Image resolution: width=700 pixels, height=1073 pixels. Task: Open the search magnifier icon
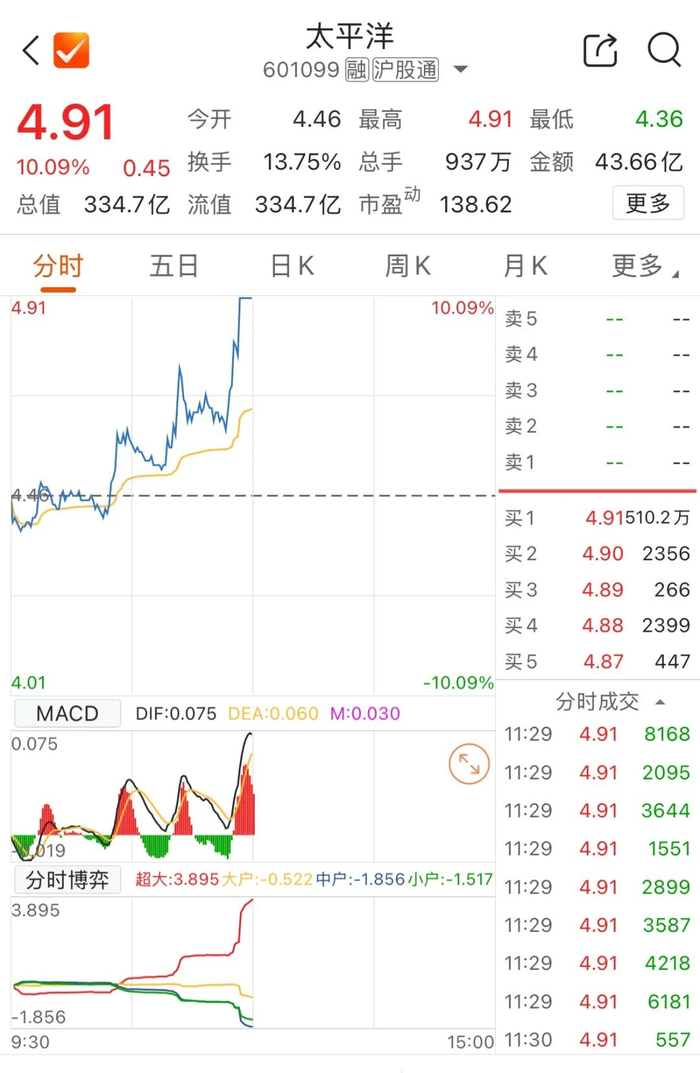click(x=664, y=50)
